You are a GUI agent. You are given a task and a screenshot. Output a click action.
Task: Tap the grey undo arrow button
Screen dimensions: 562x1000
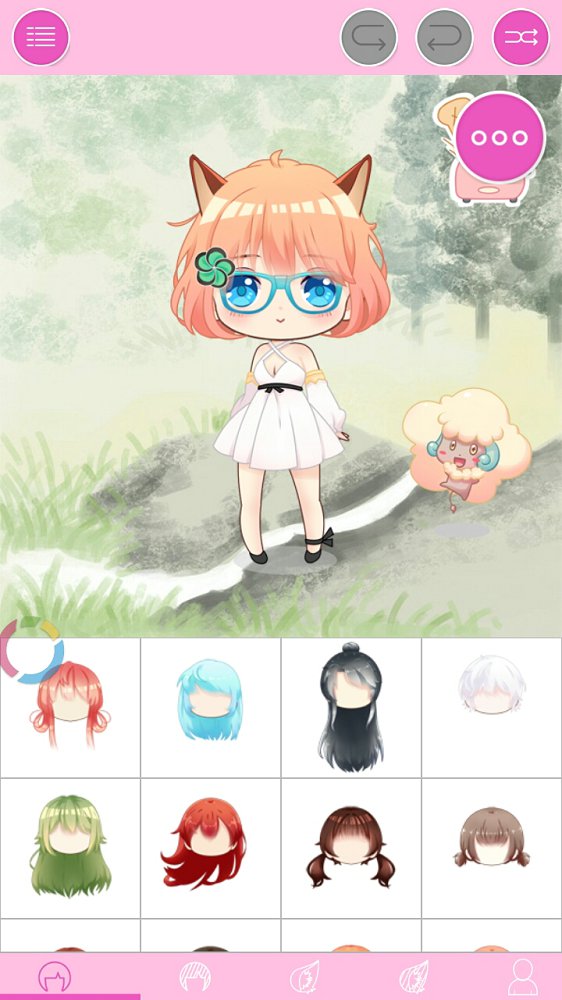444,37
